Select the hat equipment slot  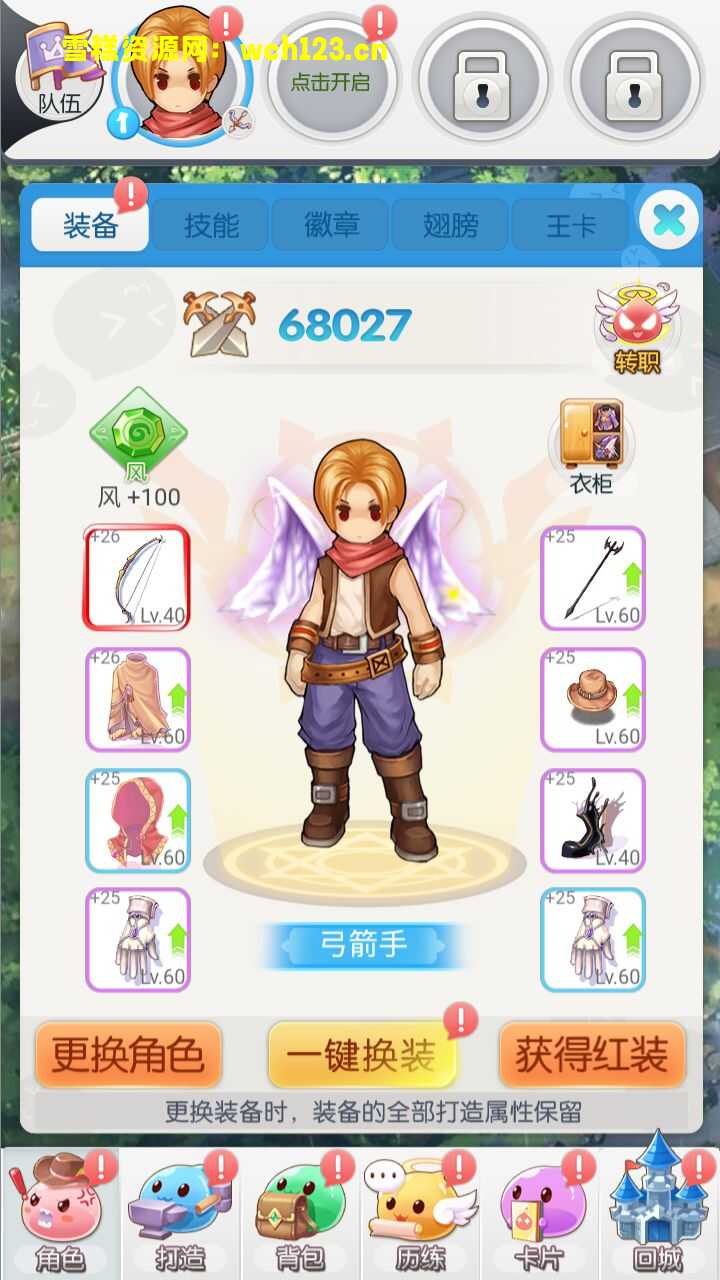click(x=593, y=699)
